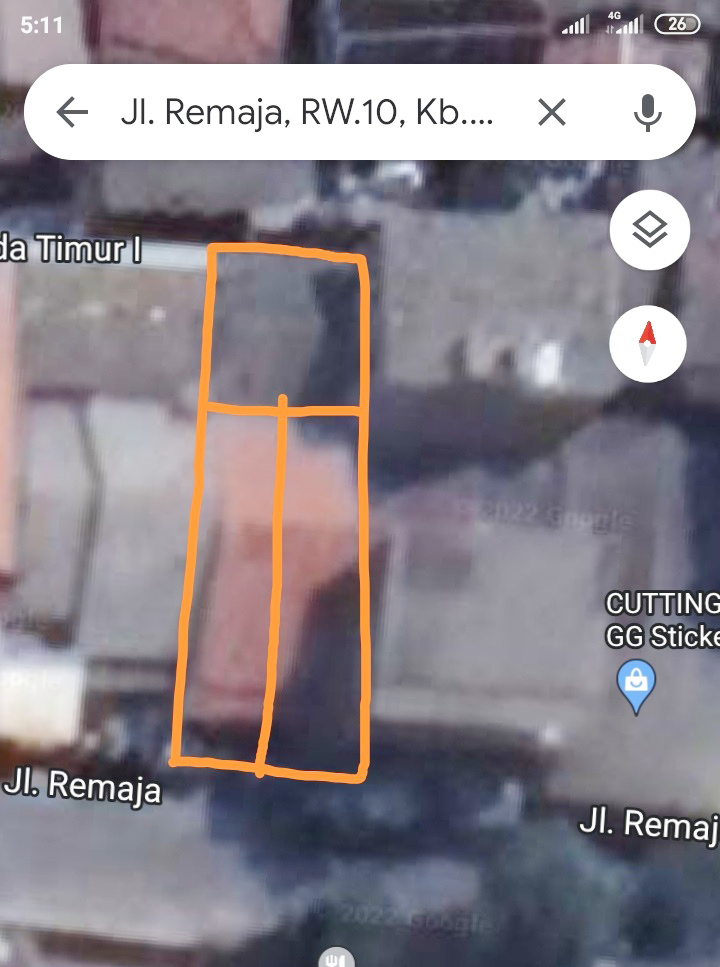Viewport: 720px width, 967px height.
Task: Clear the search text
Action: click(x=552, y=113)
